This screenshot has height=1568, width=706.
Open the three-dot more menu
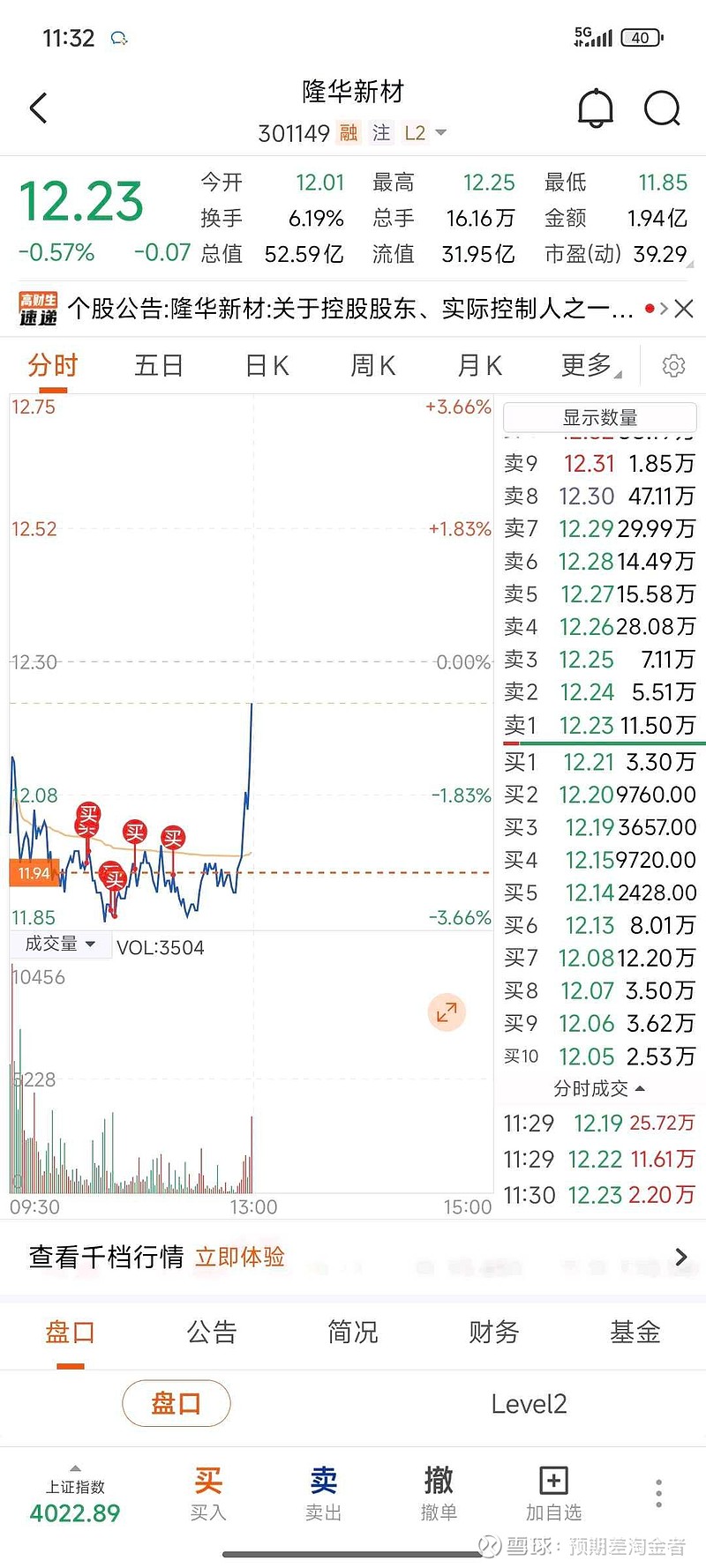(x=657, y=1492)
